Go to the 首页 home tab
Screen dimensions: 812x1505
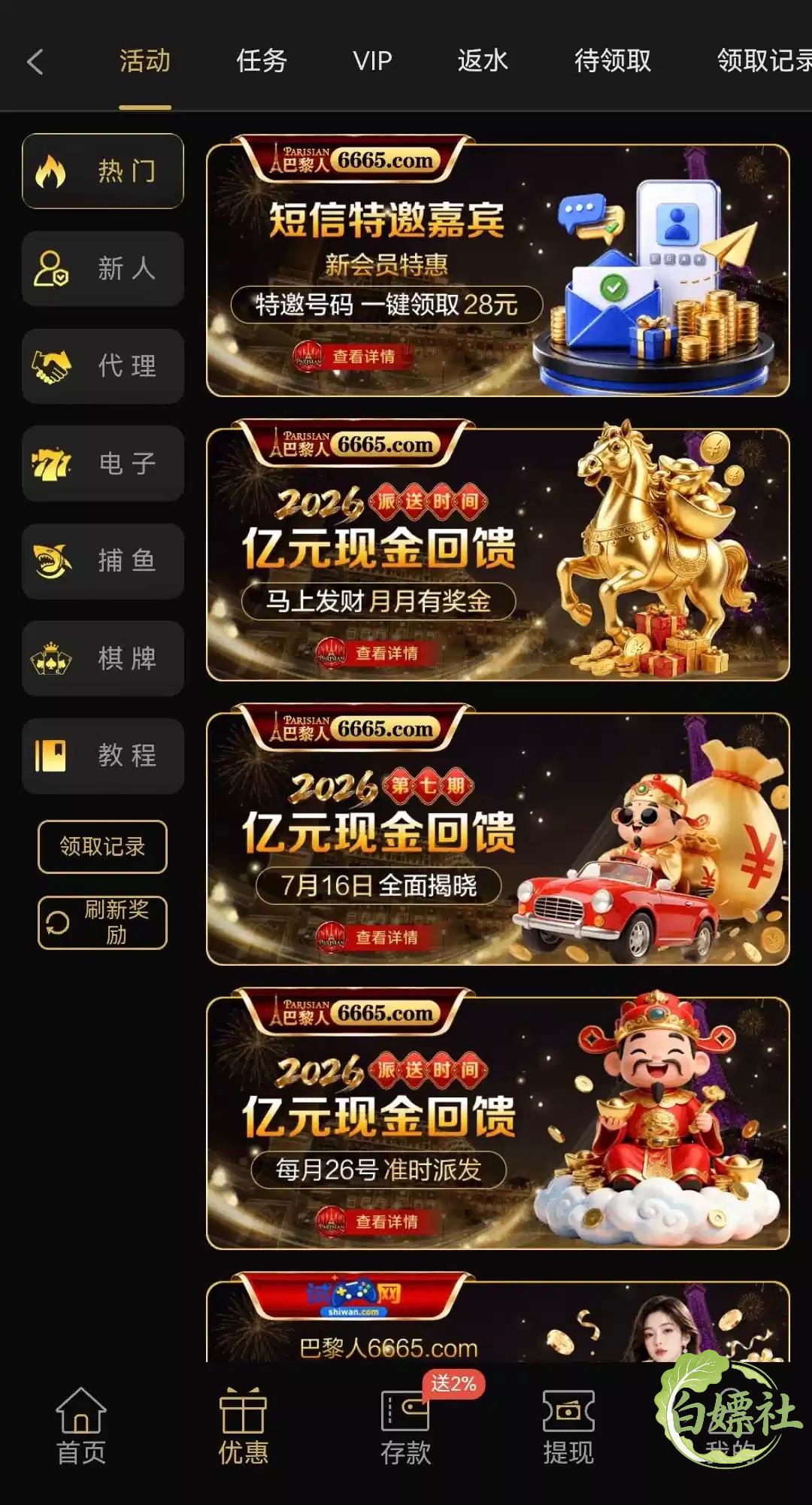tap(81, 1426)
